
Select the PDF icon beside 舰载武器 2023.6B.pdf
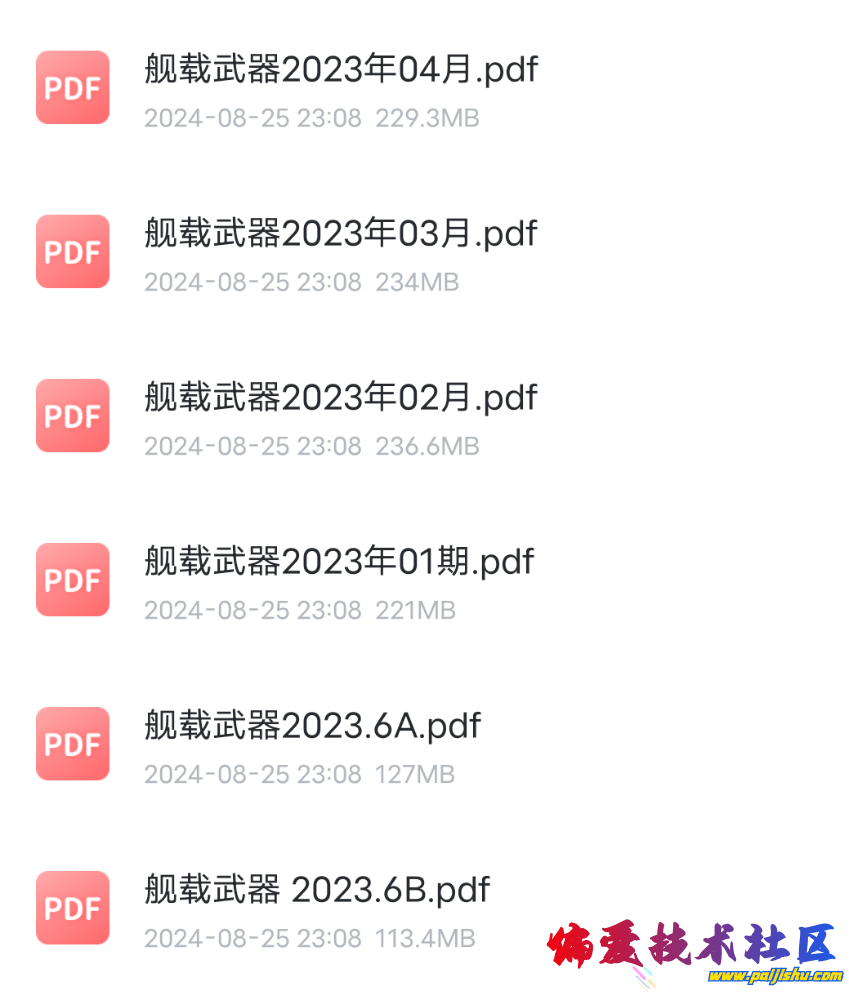(72, 908)
